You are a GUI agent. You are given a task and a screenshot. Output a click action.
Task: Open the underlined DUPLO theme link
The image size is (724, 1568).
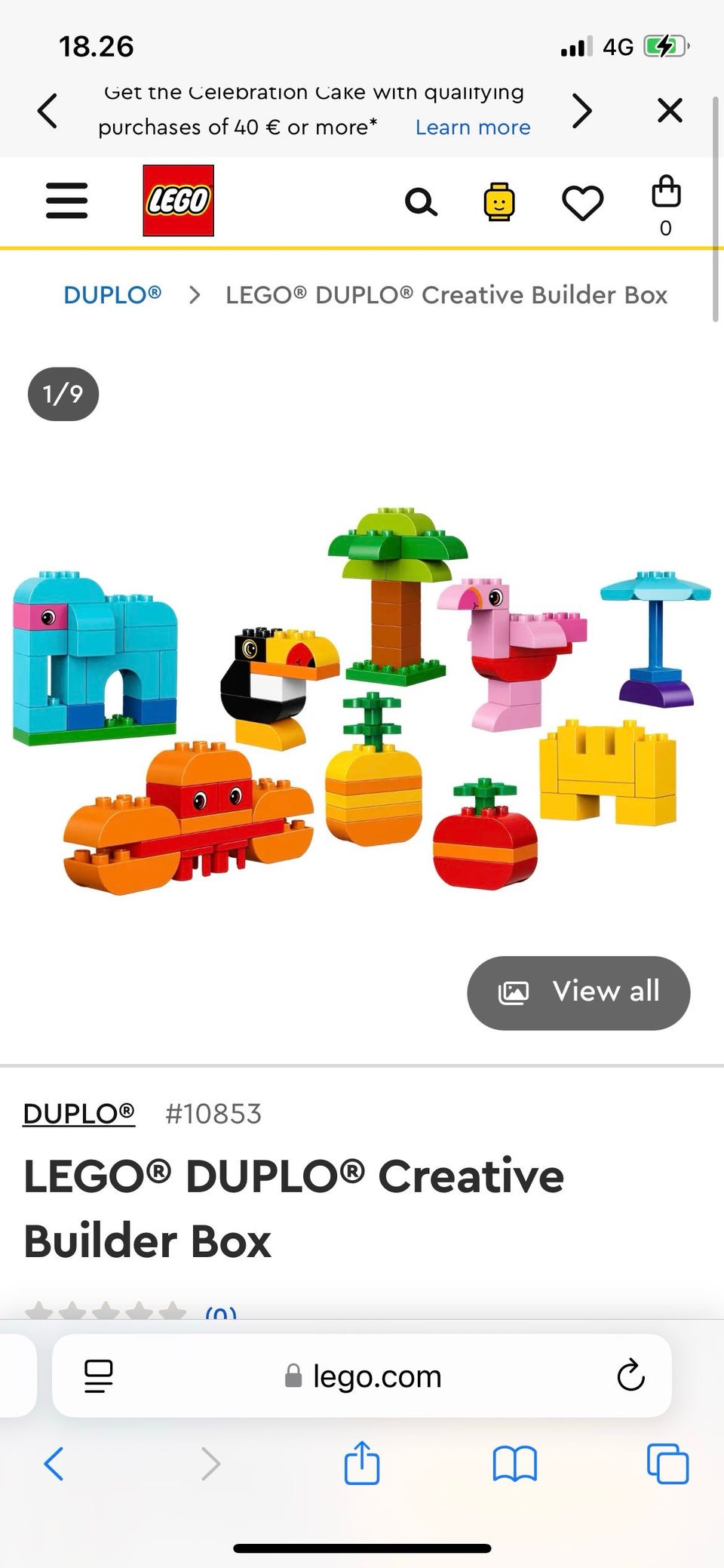78,1113
